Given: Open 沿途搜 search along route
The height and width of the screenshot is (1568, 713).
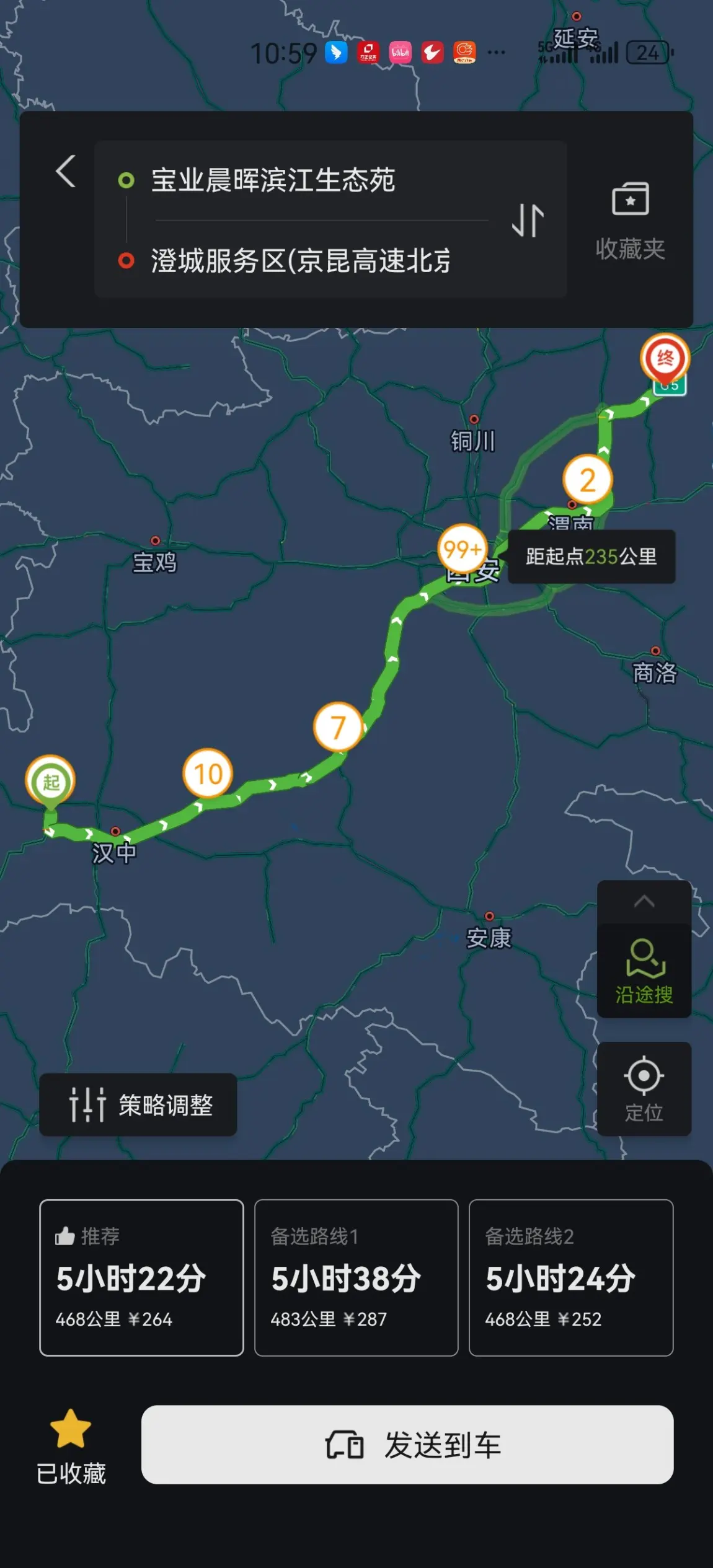Looking at the screenshot, I should [x=644, y=971].
